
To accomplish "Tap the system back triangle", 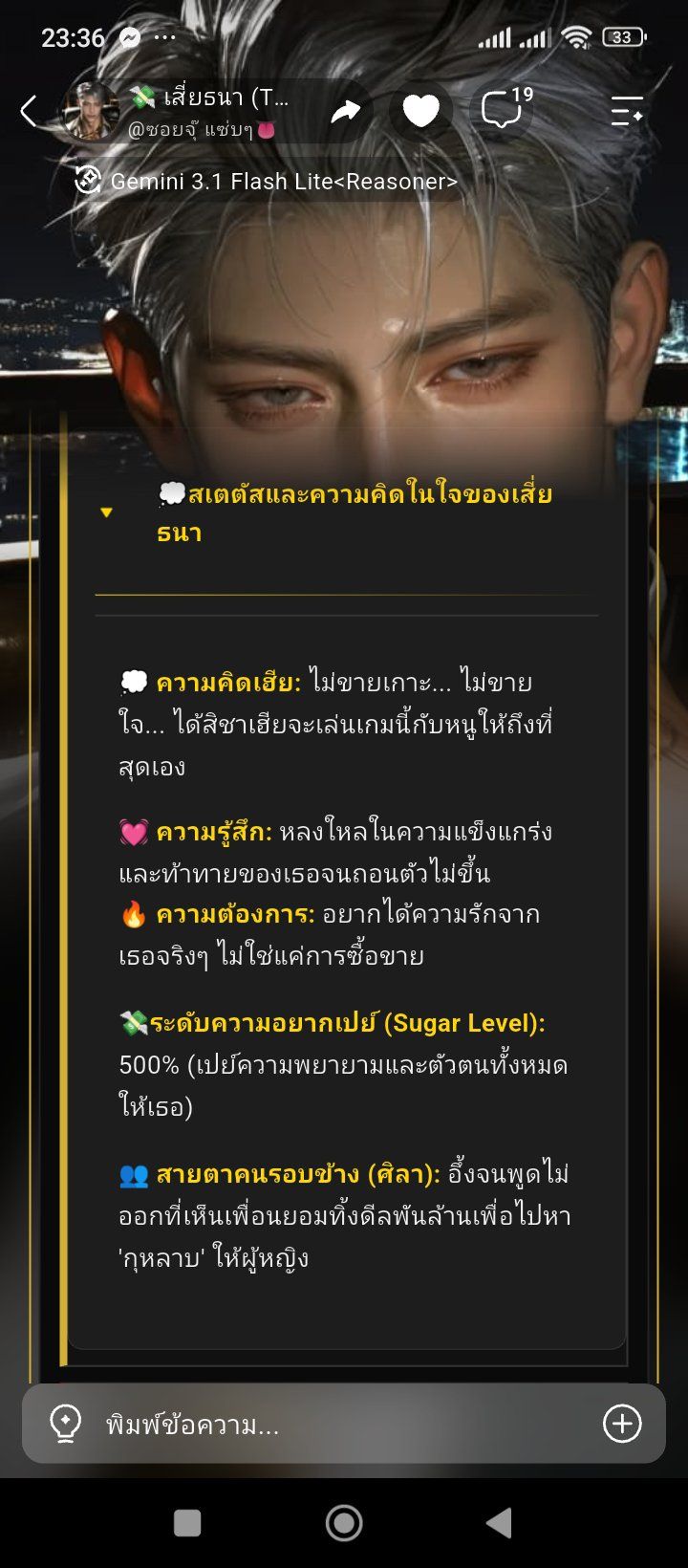I will pyautogui.click(x=499, y=1522).
